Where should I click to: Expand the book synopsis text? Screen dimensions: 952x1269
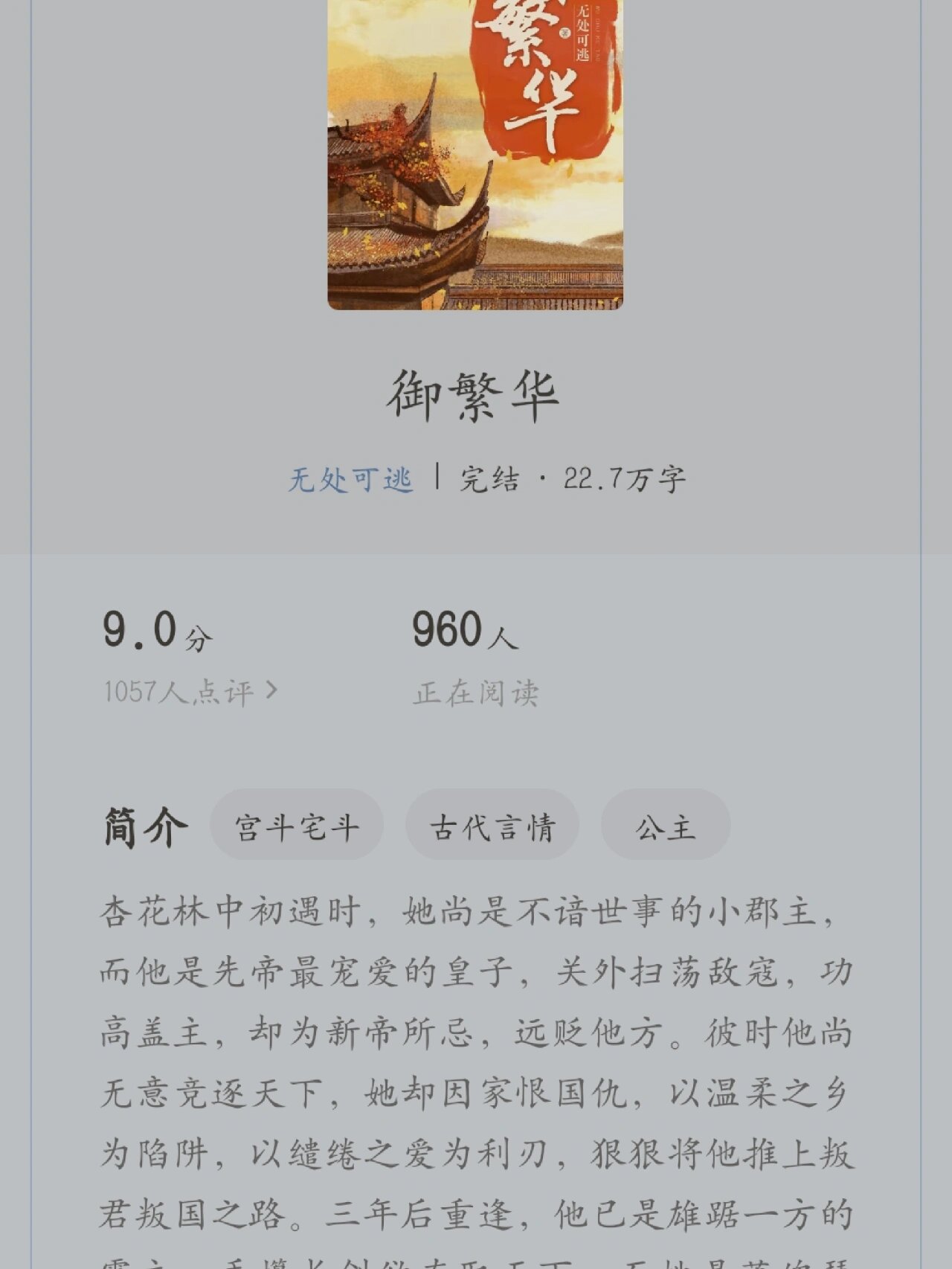click(476, 1041)
